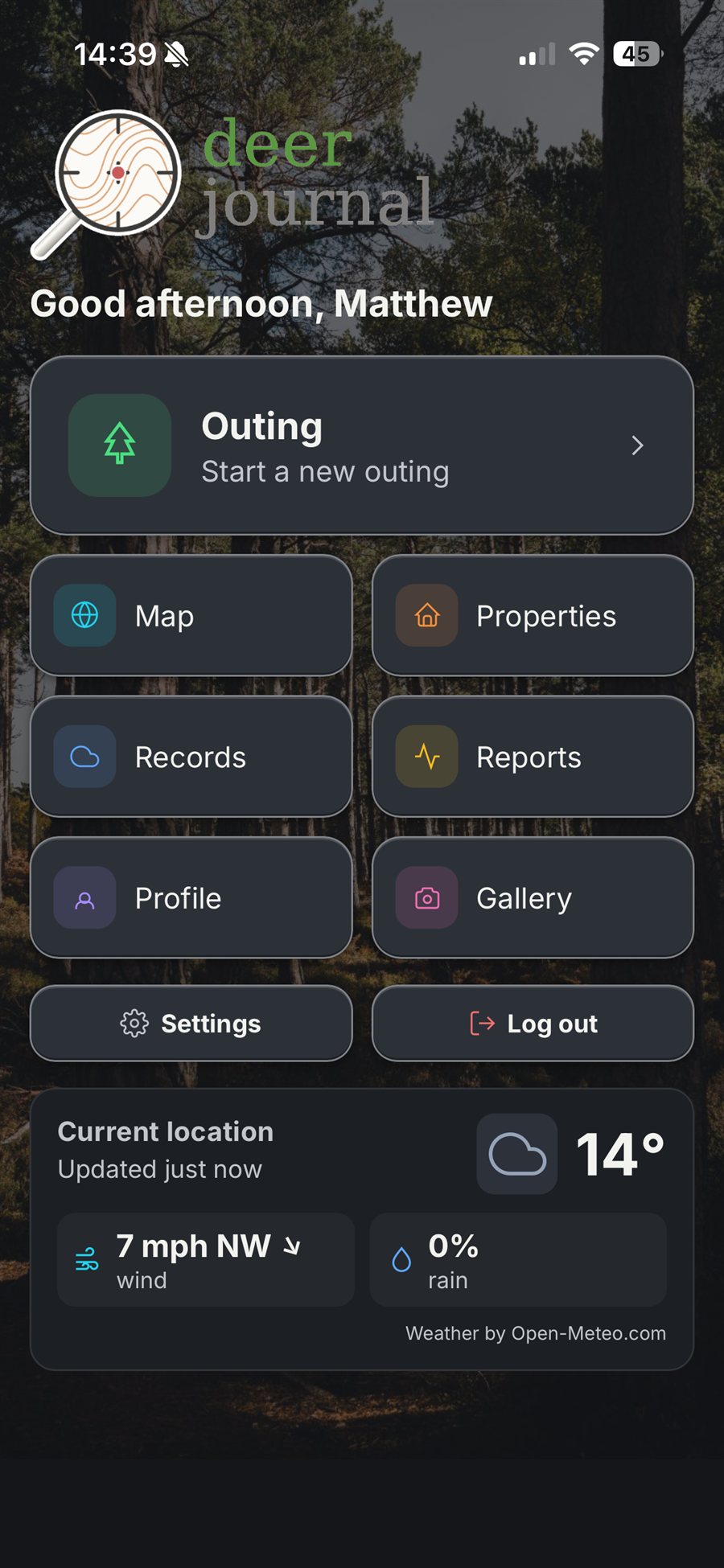Open the Profile tile
Screen dimensions: 724x1568
click(191, 897)
